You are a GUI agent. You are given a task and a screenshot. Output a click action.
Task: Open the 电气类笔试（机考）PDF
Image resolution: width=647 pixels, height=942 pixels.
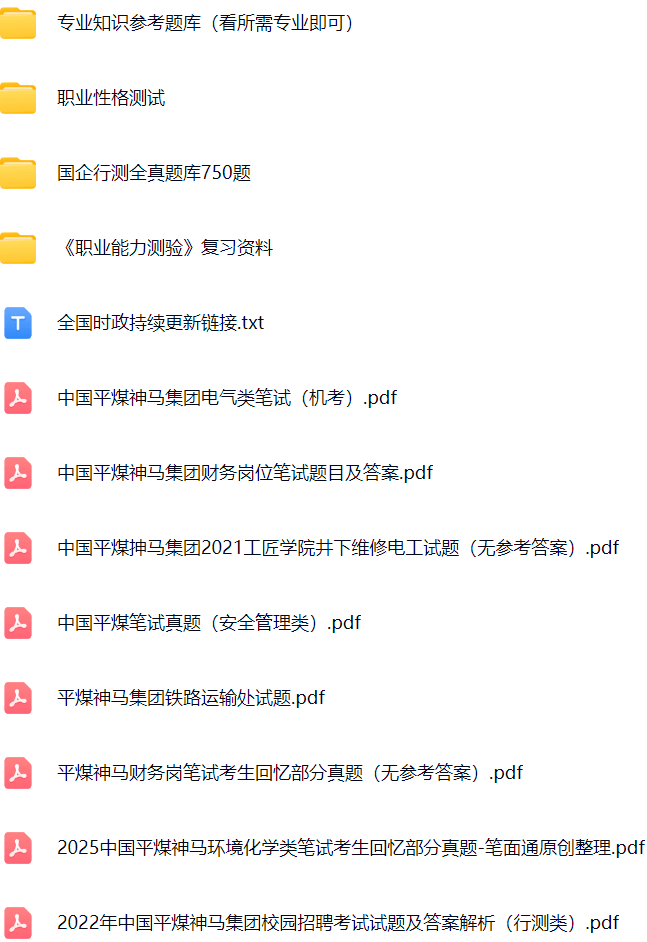point(227,398)
